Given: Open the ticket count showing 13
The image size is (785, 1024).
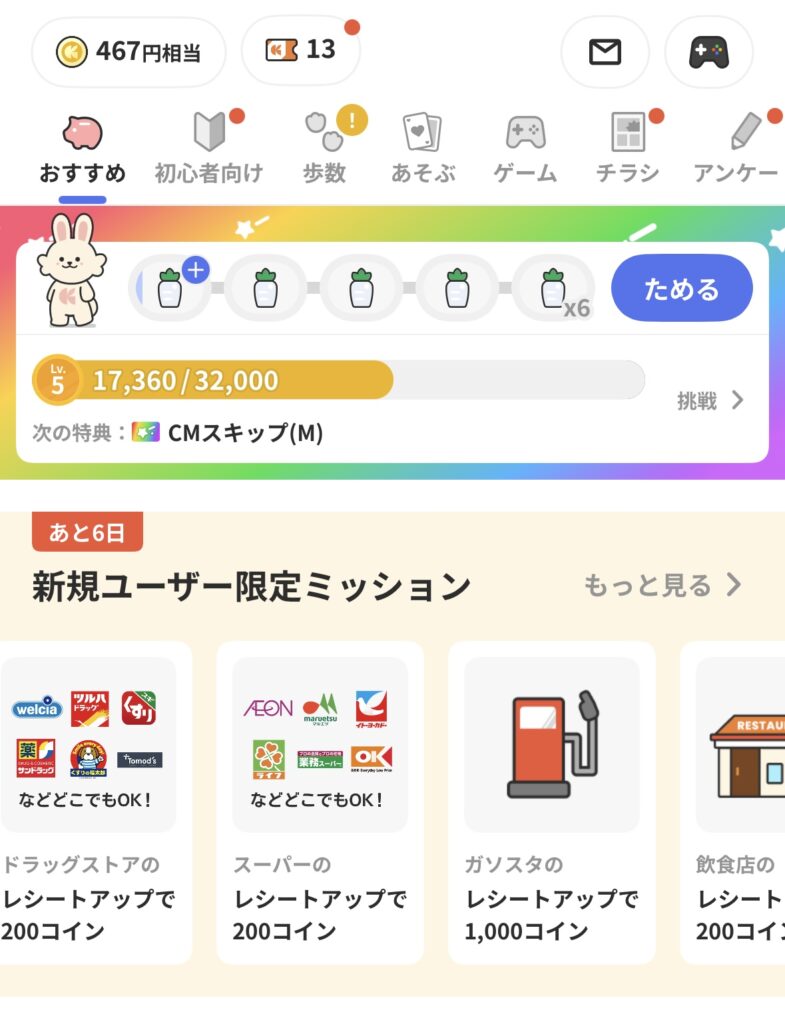Looking at the screenshot, I should pos(301,50).
